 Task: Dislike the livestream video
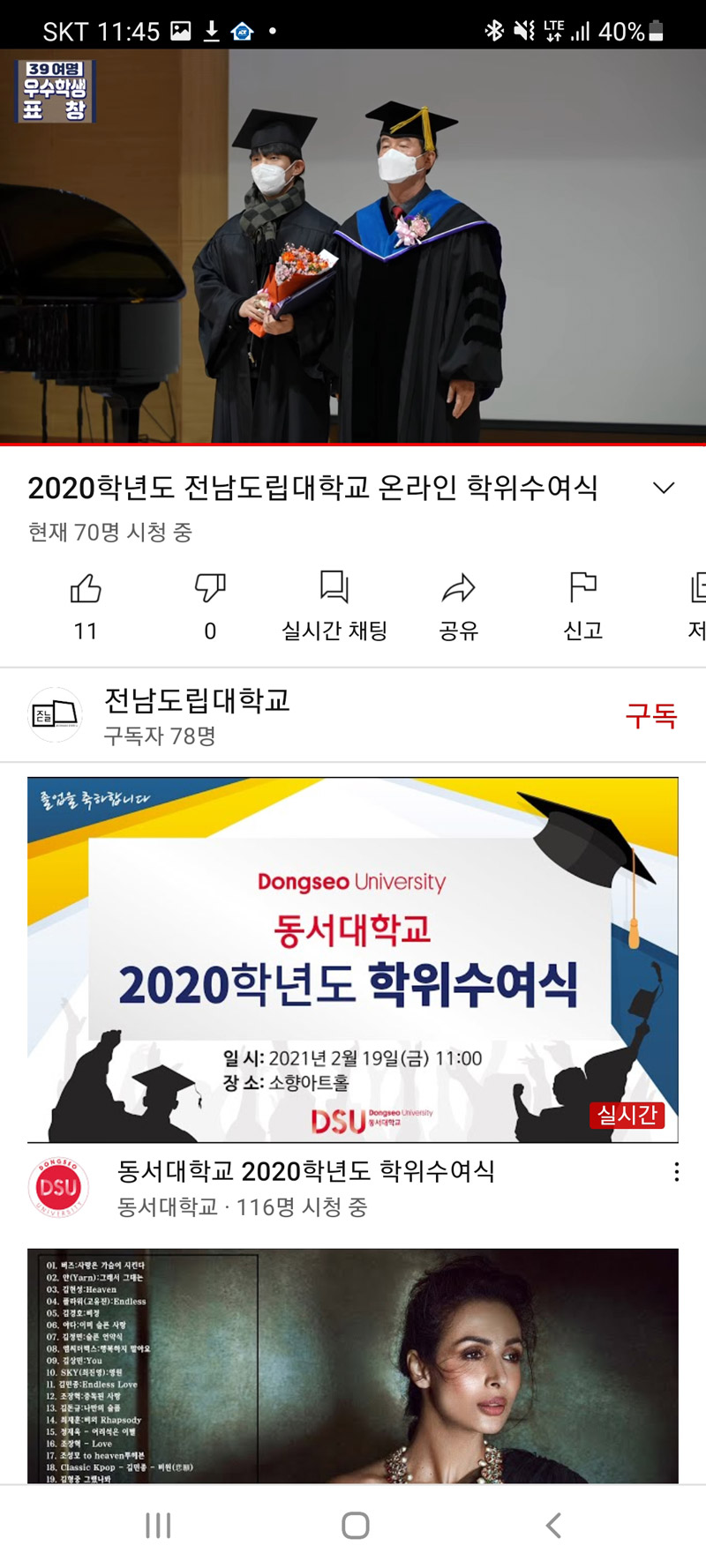click(210, 607)
